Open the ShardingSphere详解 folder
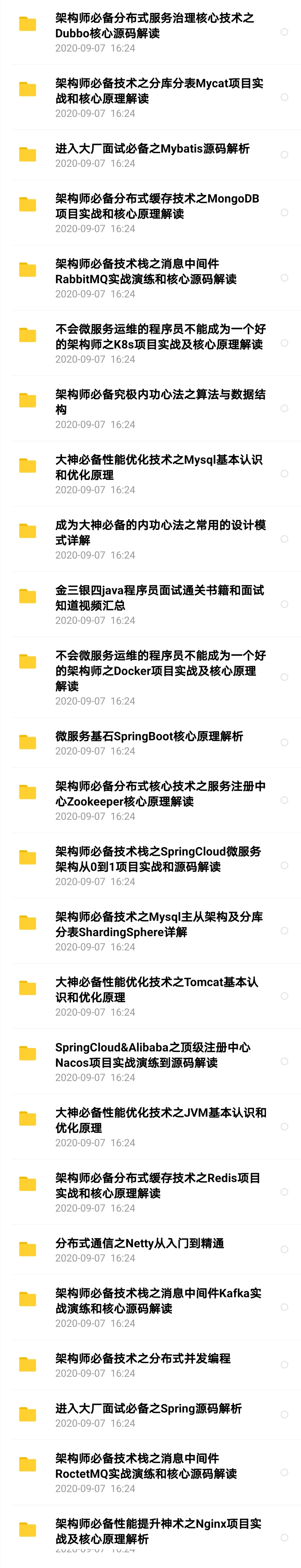Image resolution: width=301 pixels, height=1568 pixels. click(x=151, y=931)
